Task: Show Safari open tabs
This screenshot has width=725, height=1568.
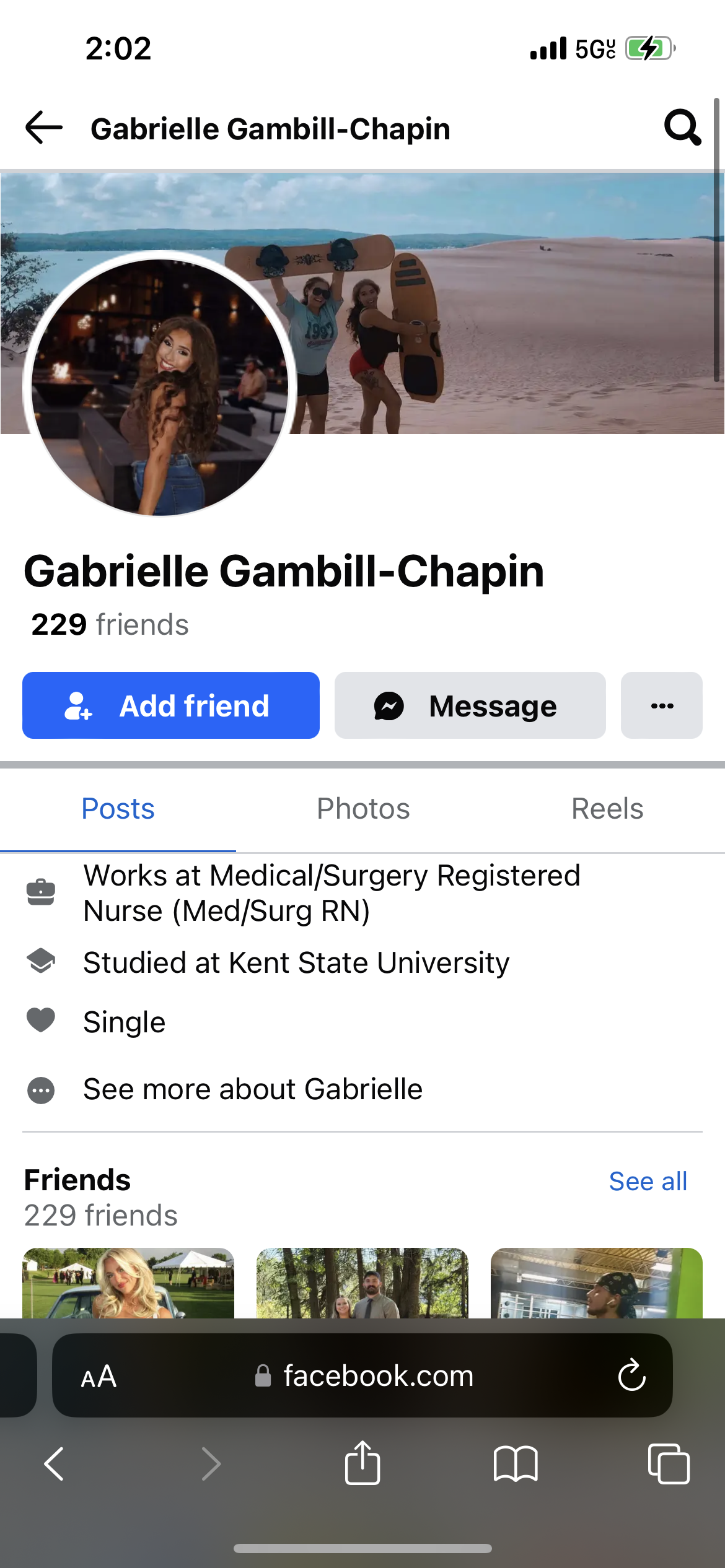Action: [668, 1463]
